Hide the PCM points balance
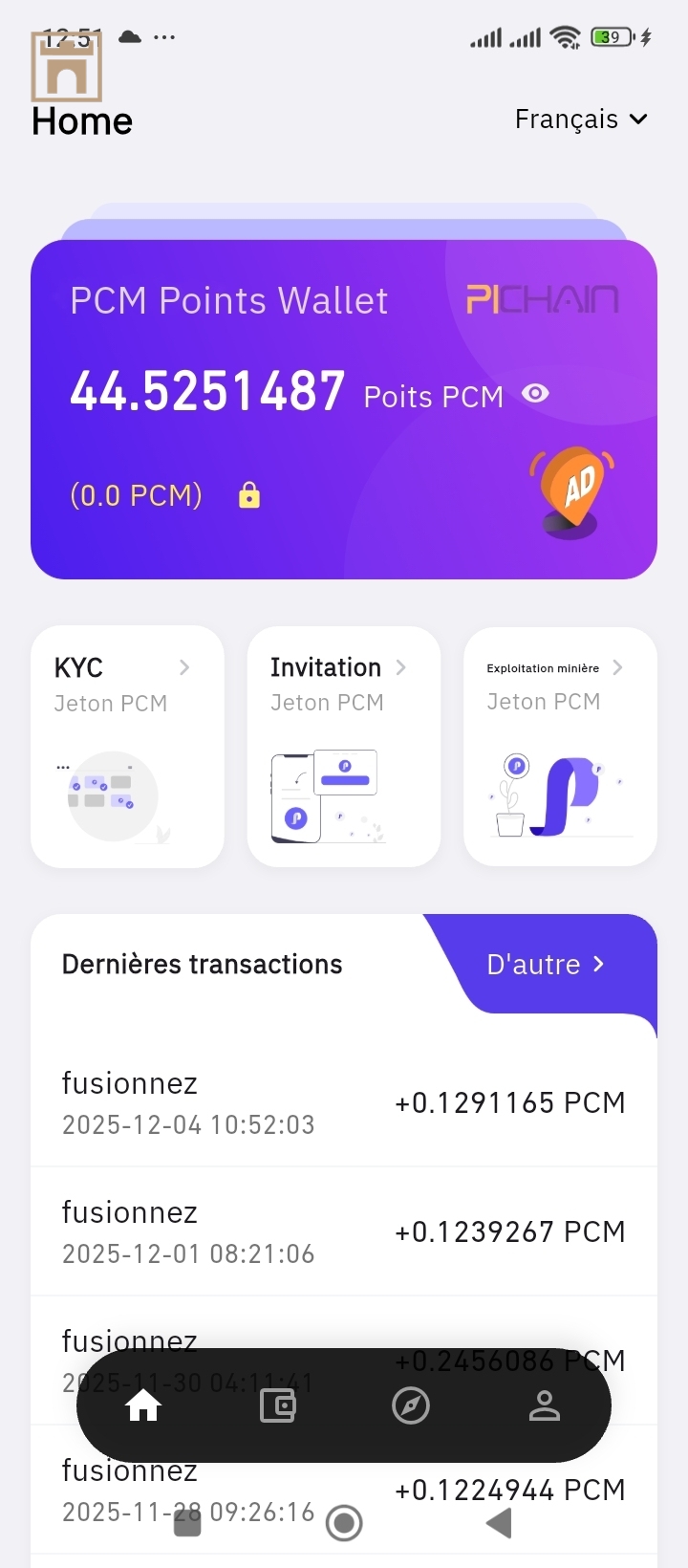Viewport: 688px width, 1568px height. (535, 393)
